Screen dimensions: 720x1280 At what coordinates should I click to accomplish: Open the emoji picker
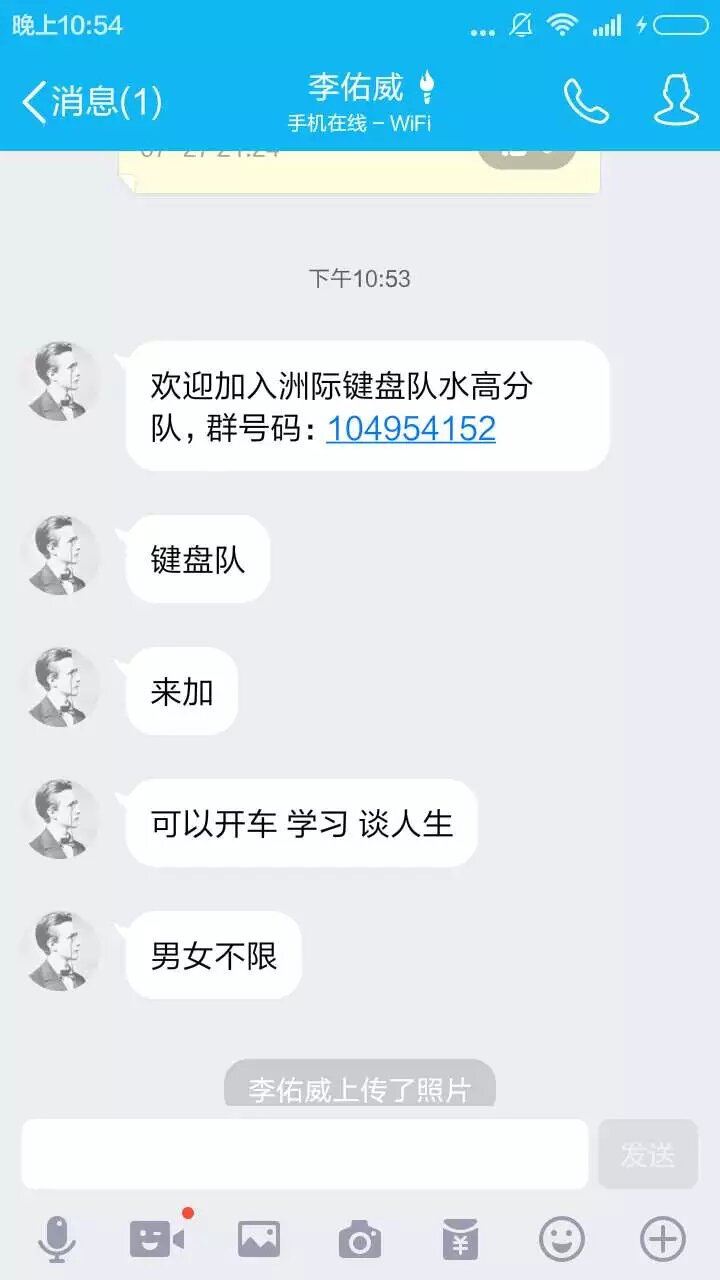pyautogui.click(x=562, y=1240)
